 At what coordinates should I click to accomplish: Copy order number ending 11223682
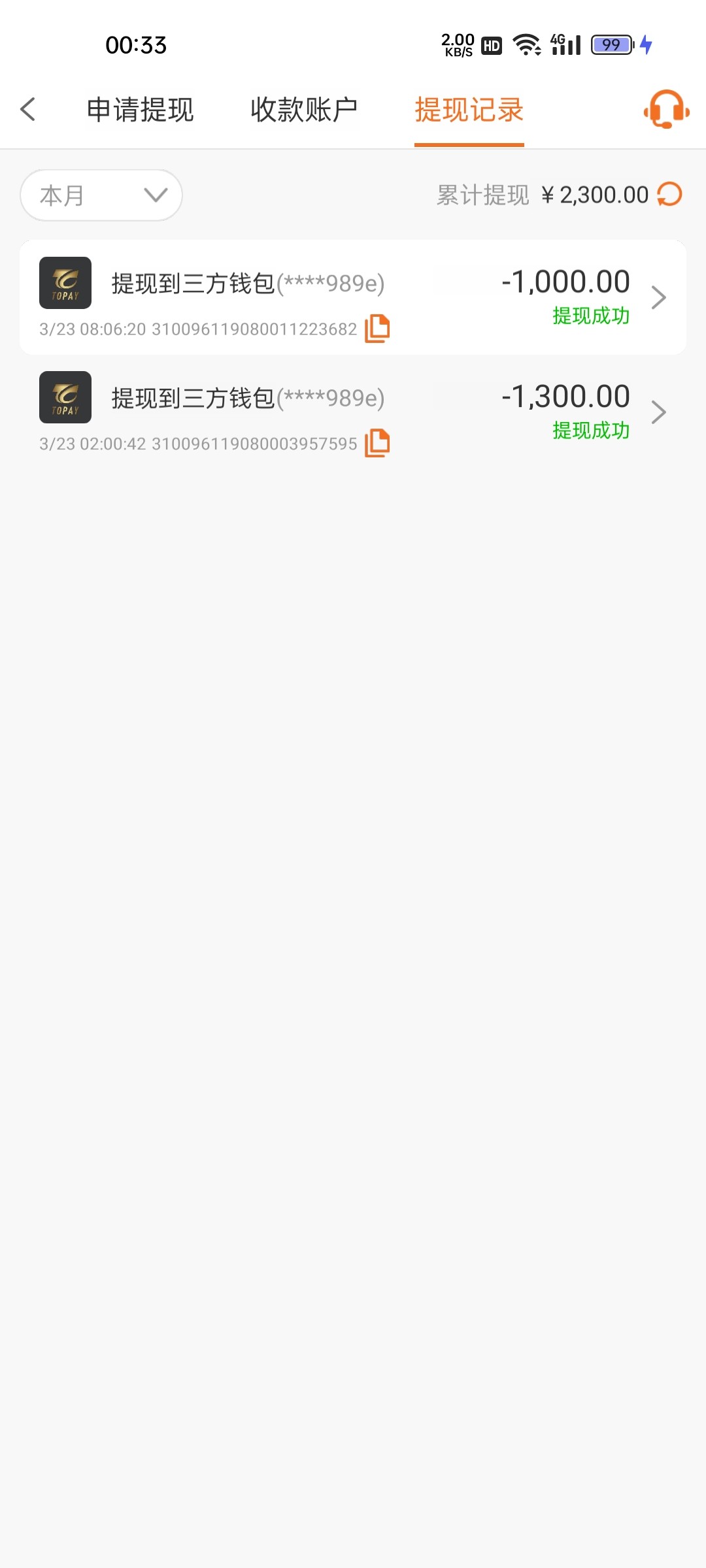coord(377,328)
